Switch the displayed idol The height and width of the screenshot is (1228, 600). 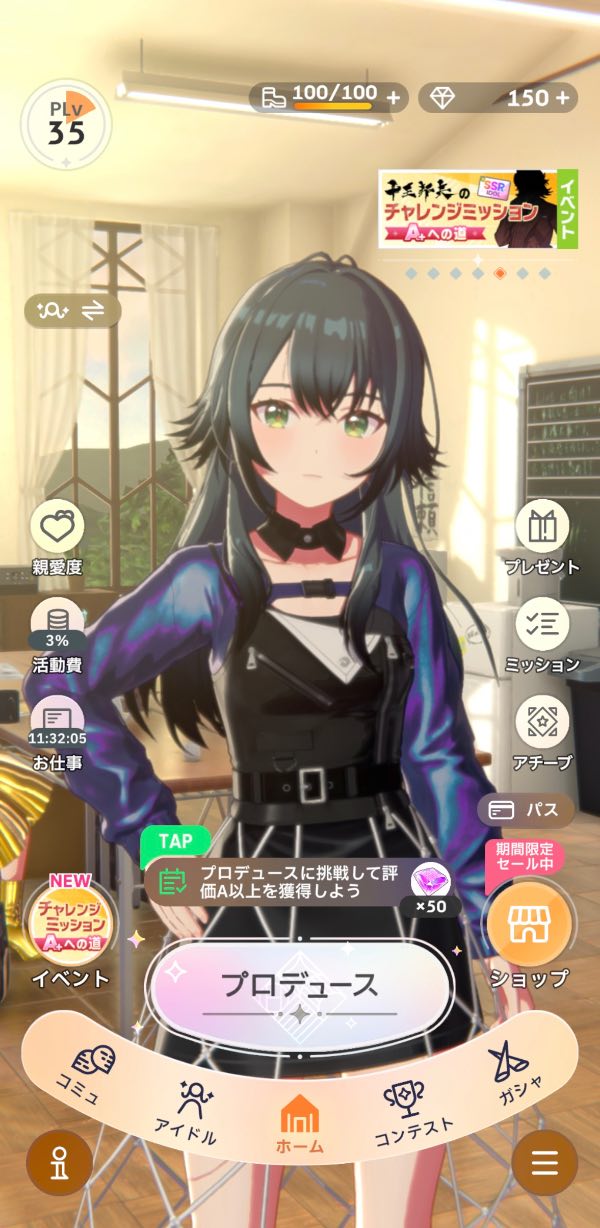[72, 311]
